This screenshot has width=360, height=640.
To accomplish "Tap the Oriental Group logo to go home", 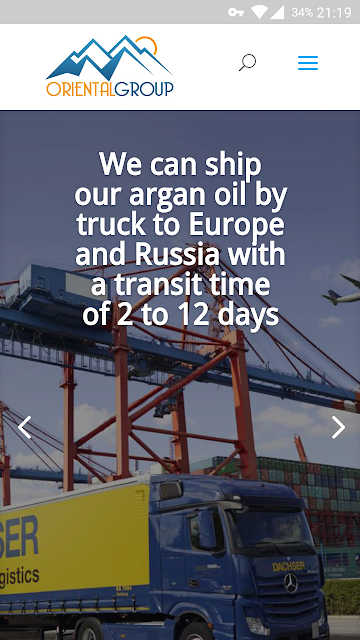I will (x=110, y=67).
